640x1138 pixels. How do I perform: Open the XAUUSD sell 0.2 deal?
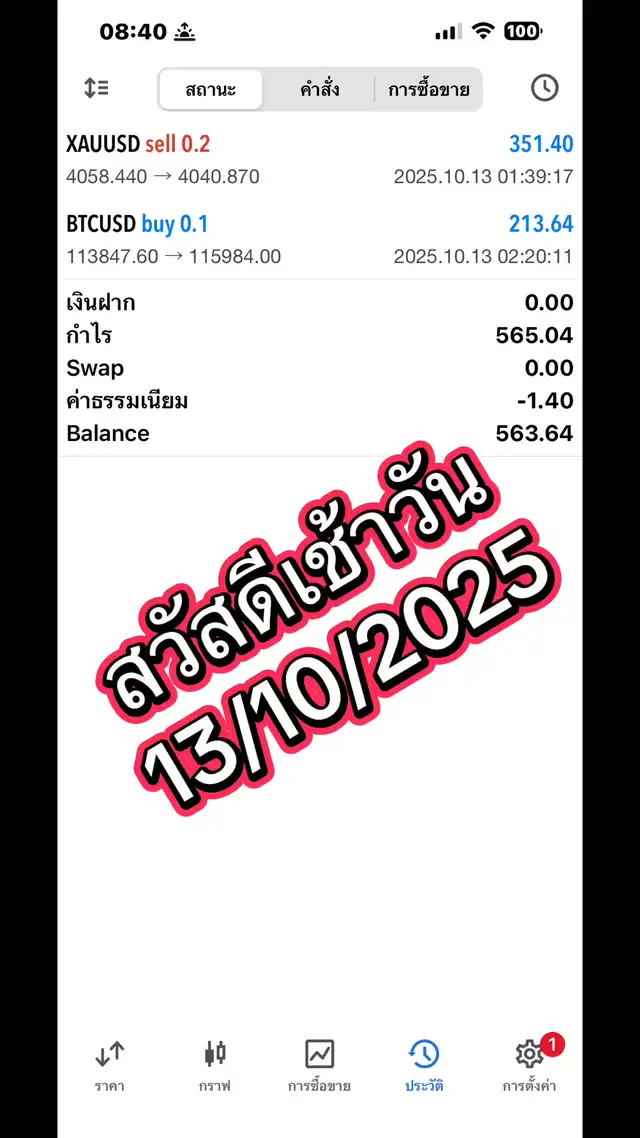tap(319, 160)
